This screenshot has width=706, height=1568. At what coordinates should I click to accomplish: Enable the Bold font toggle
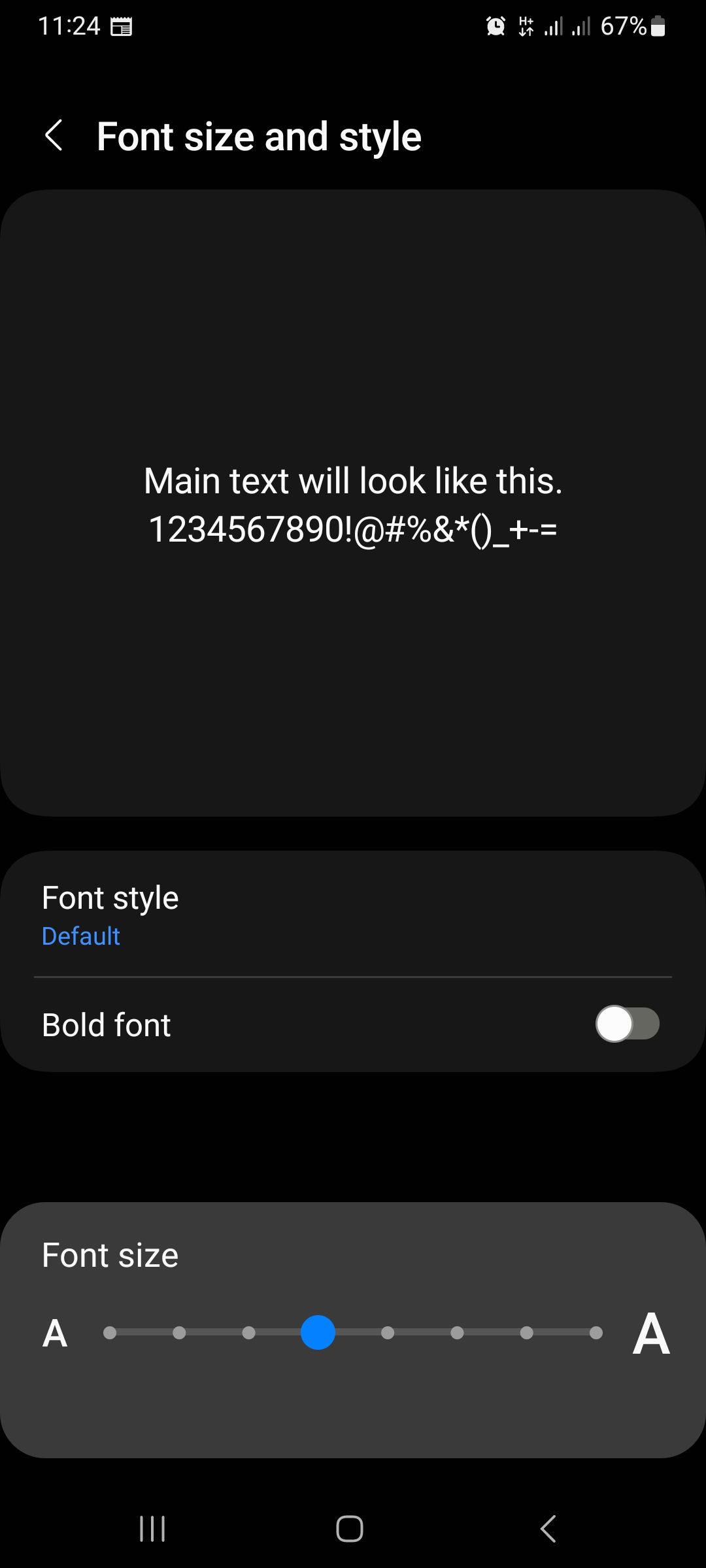pos(626,1024)
